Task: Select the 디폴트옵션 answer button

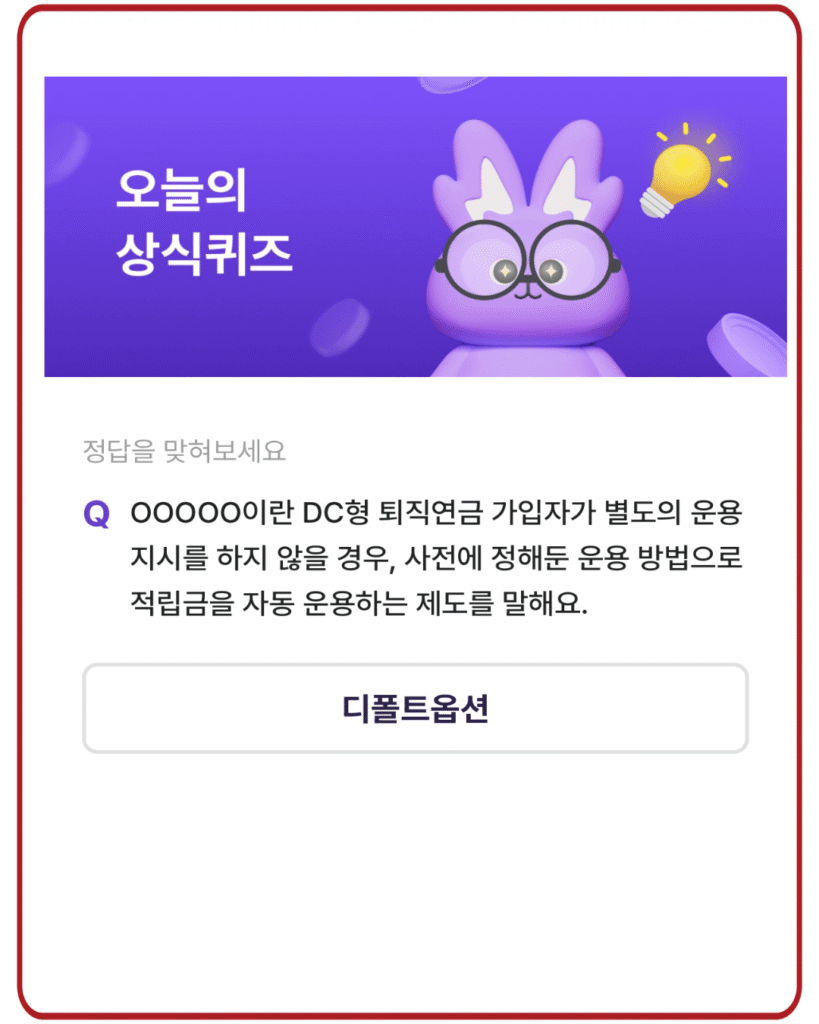Action: tap(415, 708)
